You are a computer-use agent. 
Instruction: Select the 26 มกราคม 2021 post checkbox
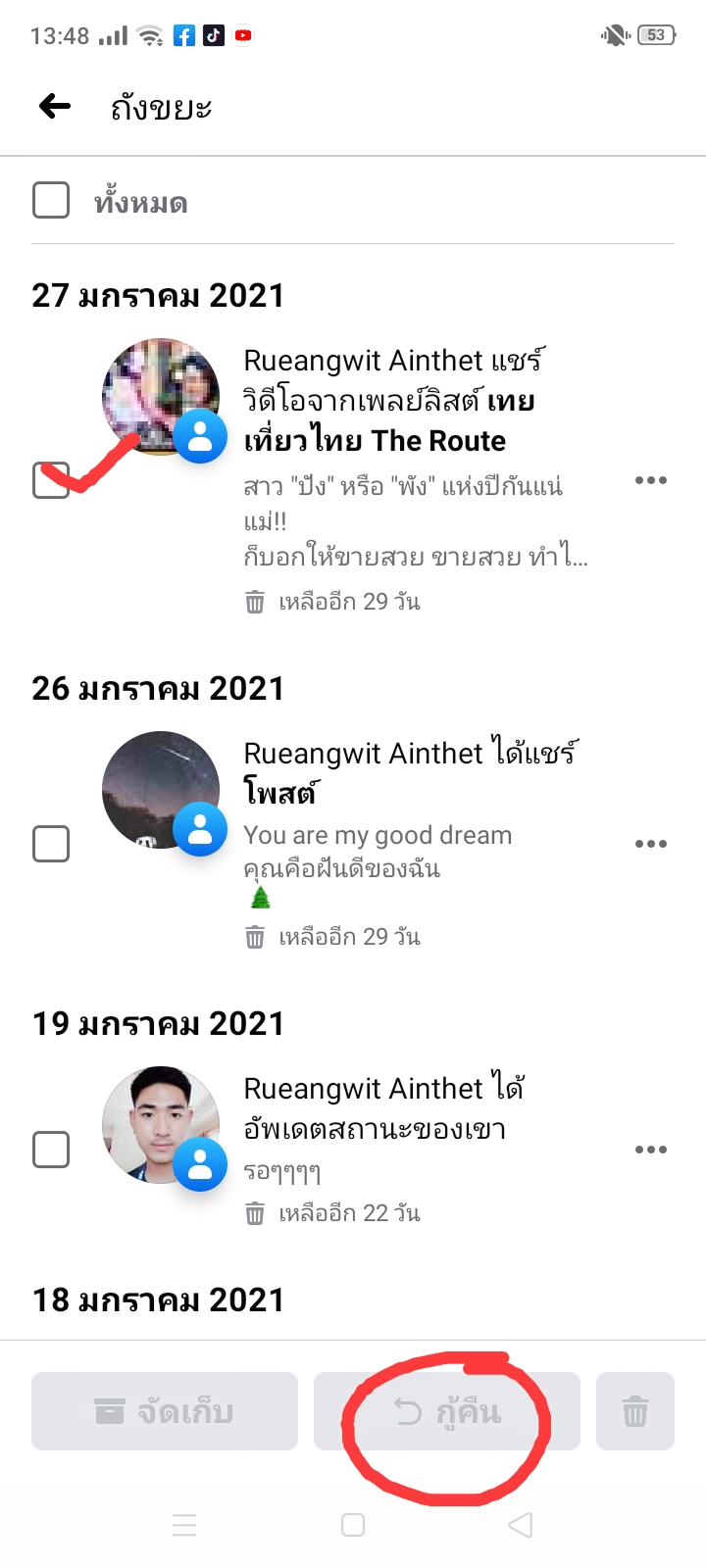[51, 844]
